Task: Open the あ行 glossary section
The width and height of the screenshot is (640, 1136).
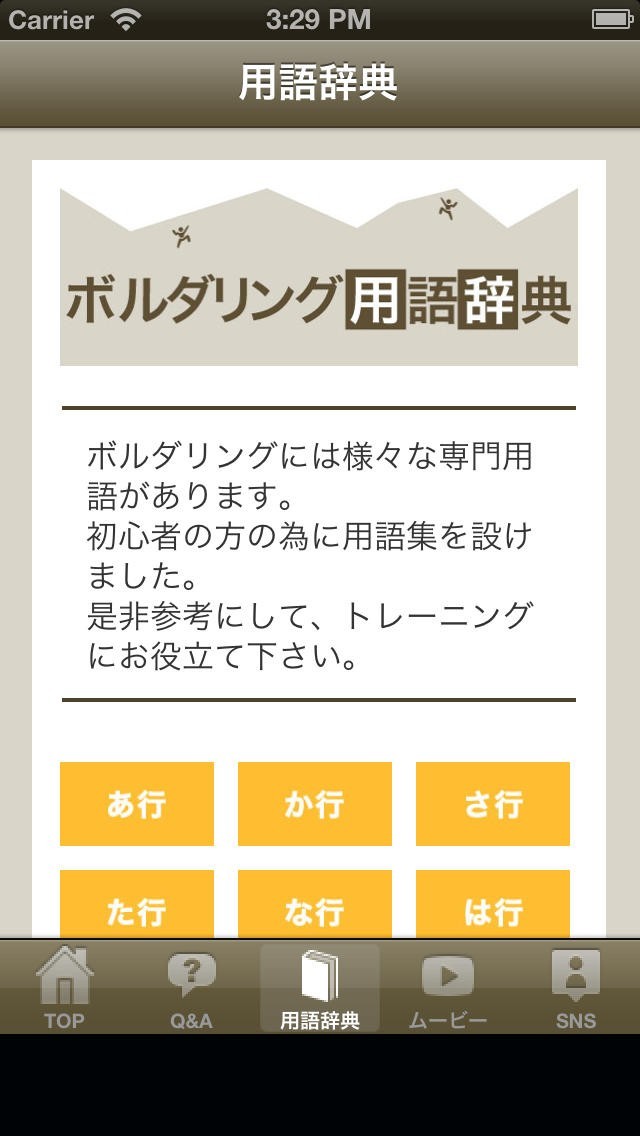Action: pos(137,803)
